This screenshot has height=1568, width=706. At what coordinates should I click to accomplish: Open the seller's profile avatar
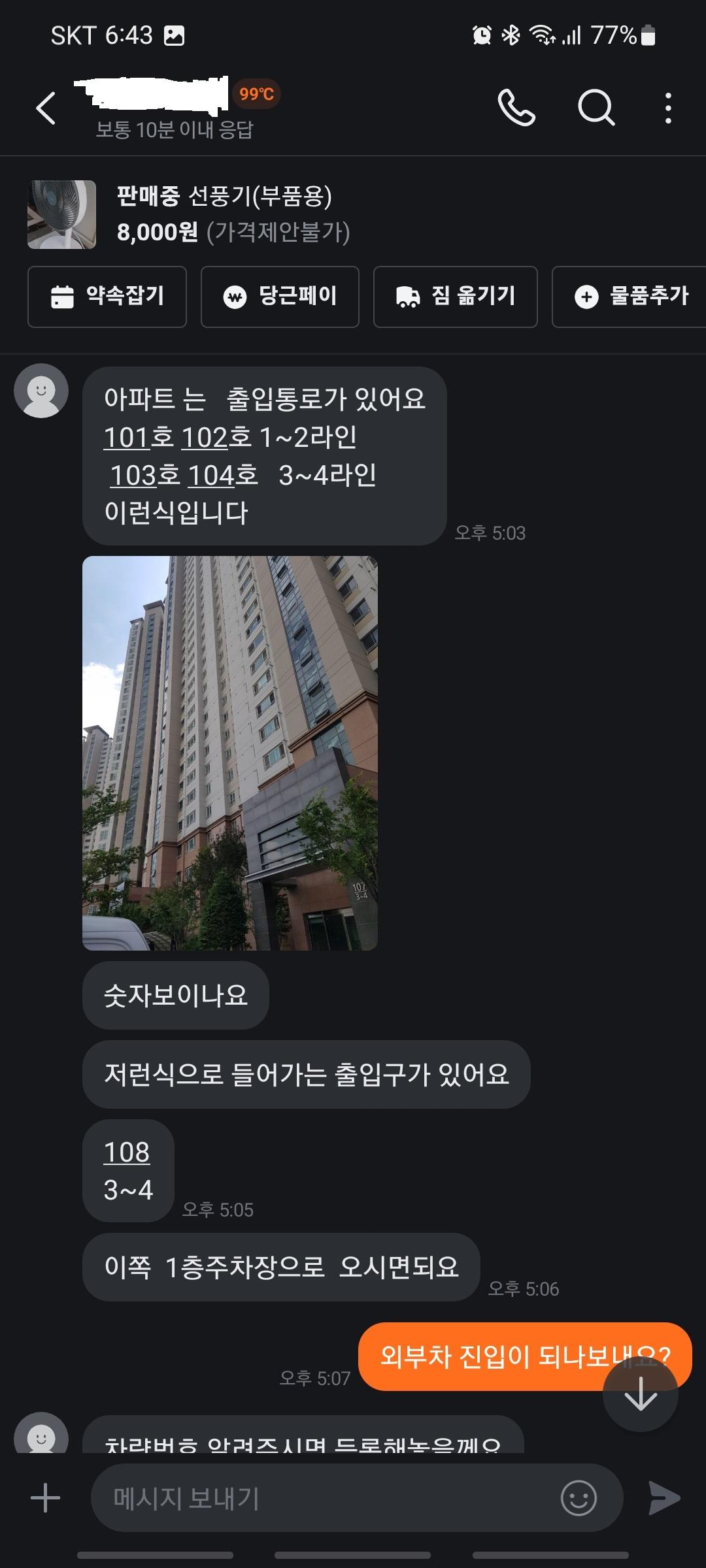(41, 391)
